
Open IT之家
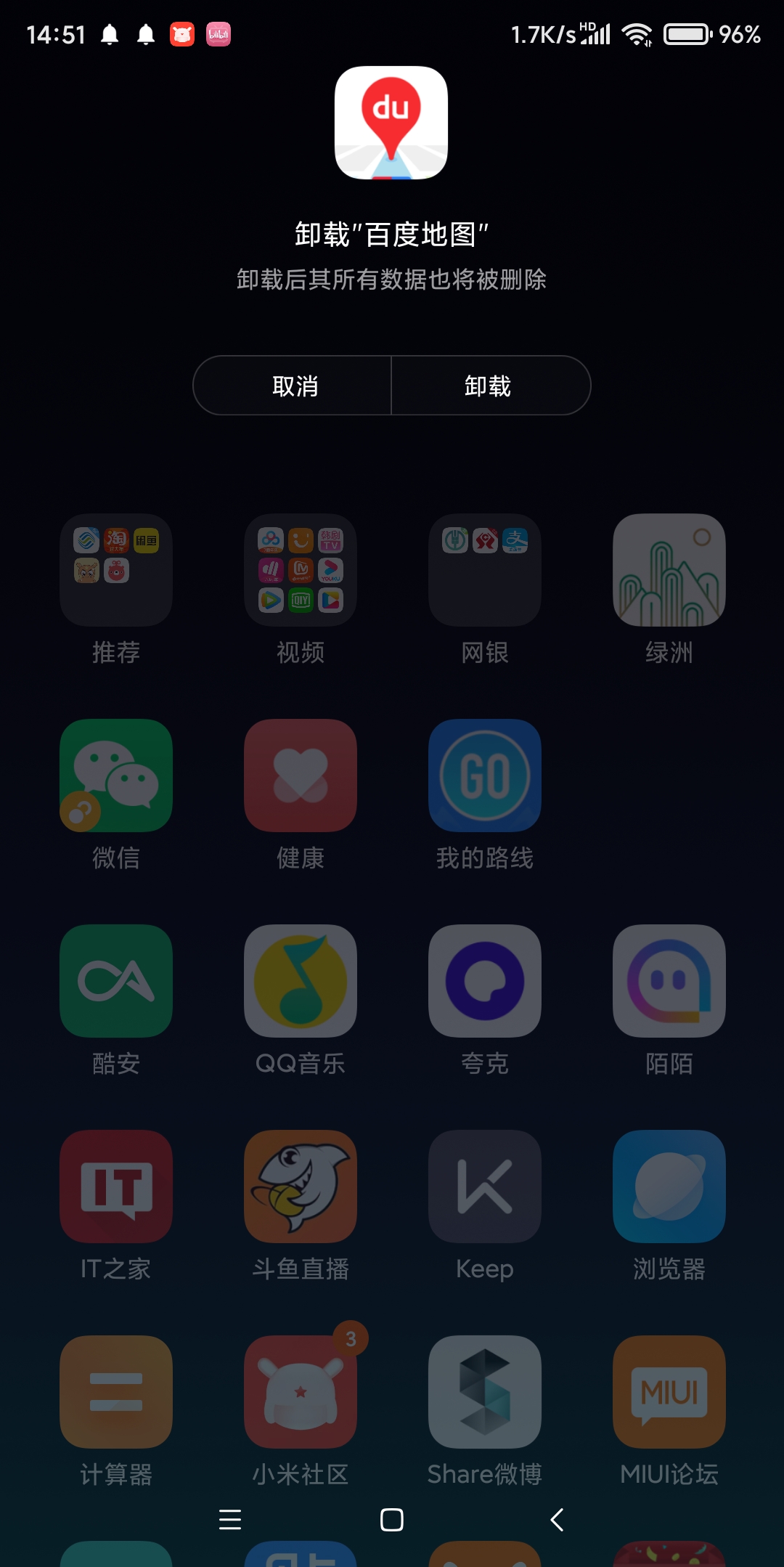[x=116, y=1187]
